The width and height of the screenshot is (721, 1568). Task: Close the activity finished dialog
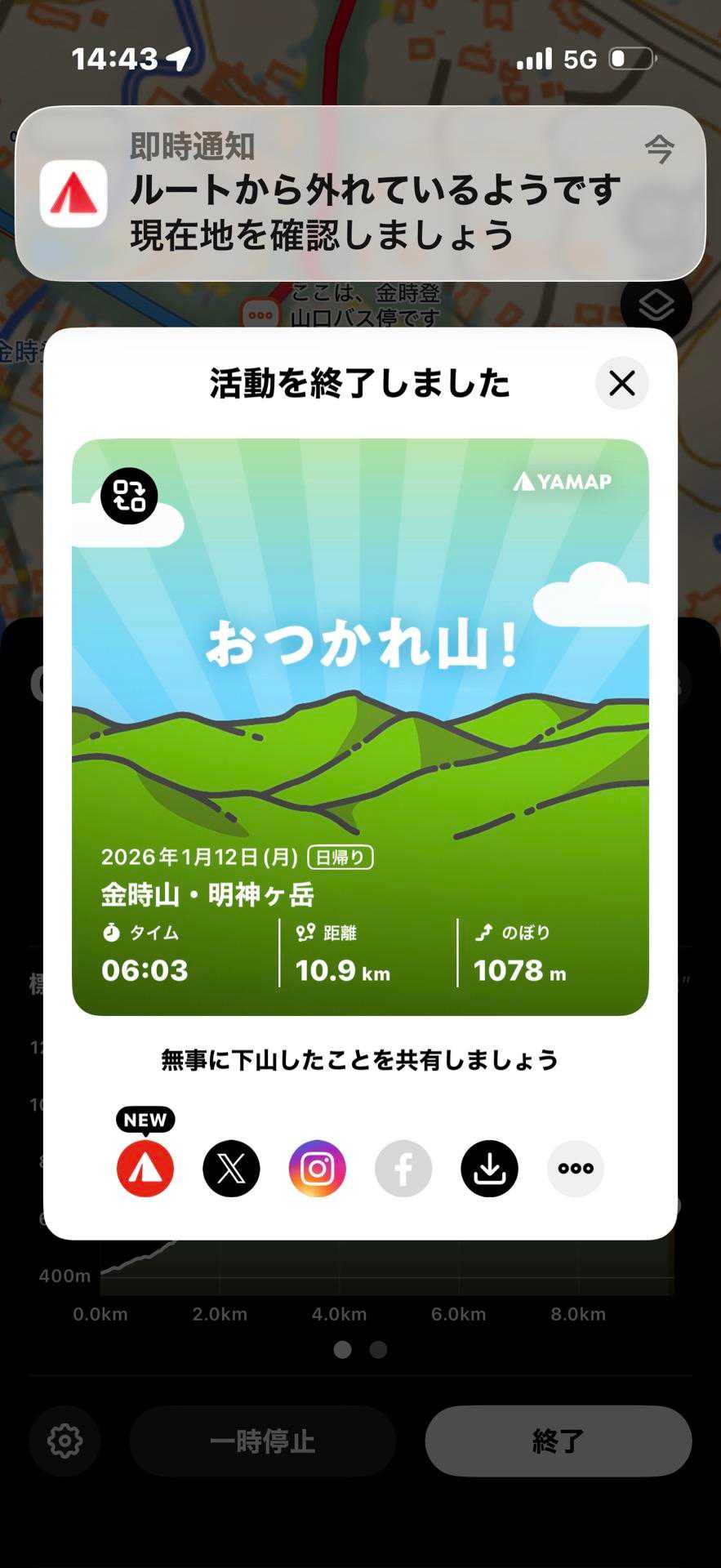click(x=621, y=383)
